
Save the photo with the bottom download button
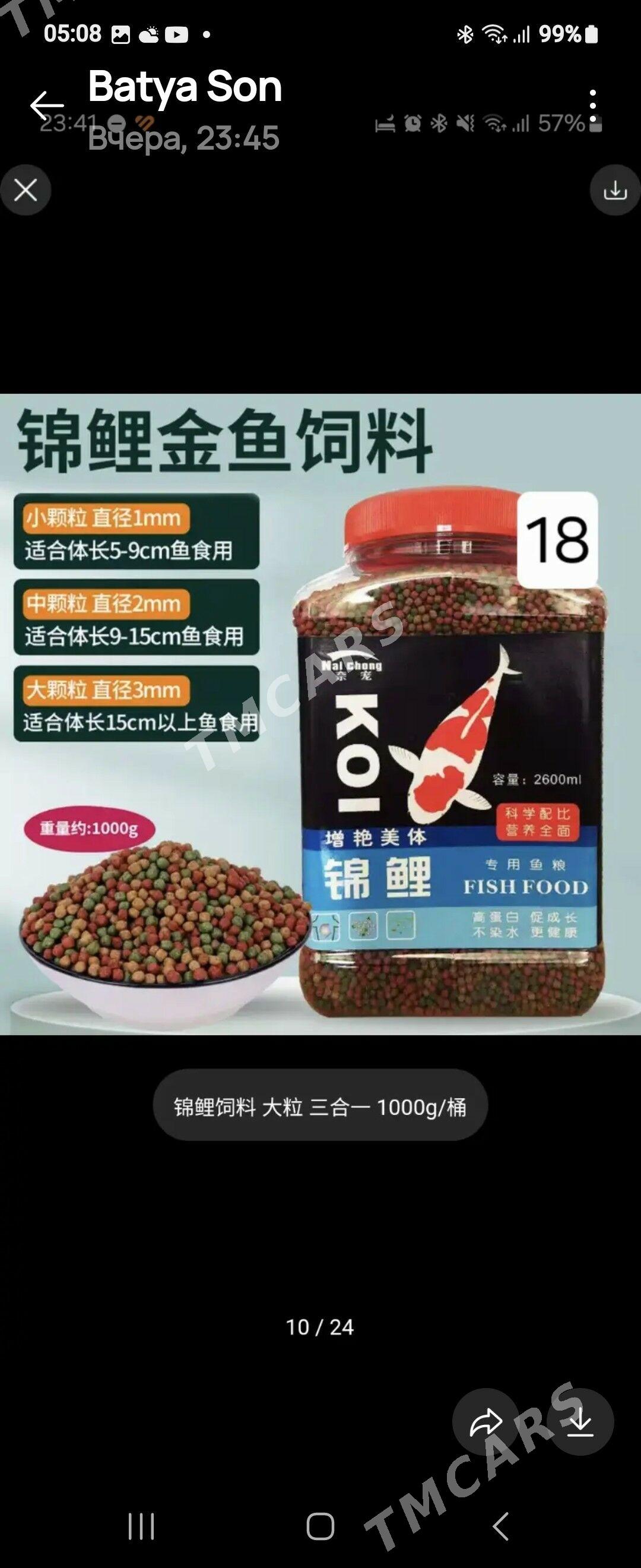581,1422
